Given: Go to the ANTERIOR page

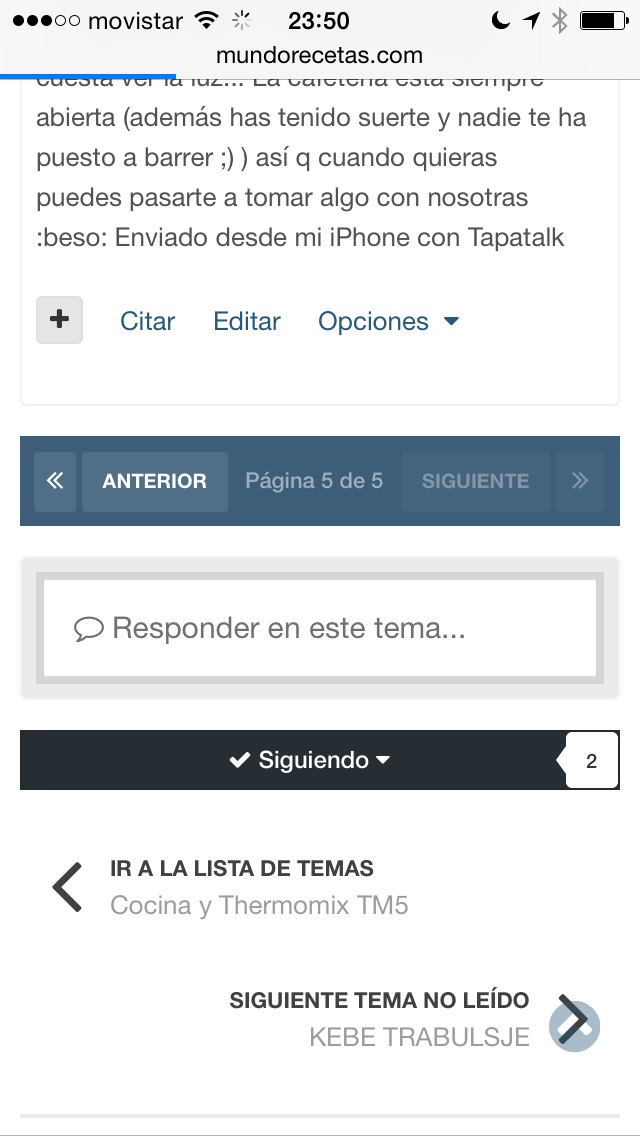Looking at the screenshot, I should click(154, 481).
